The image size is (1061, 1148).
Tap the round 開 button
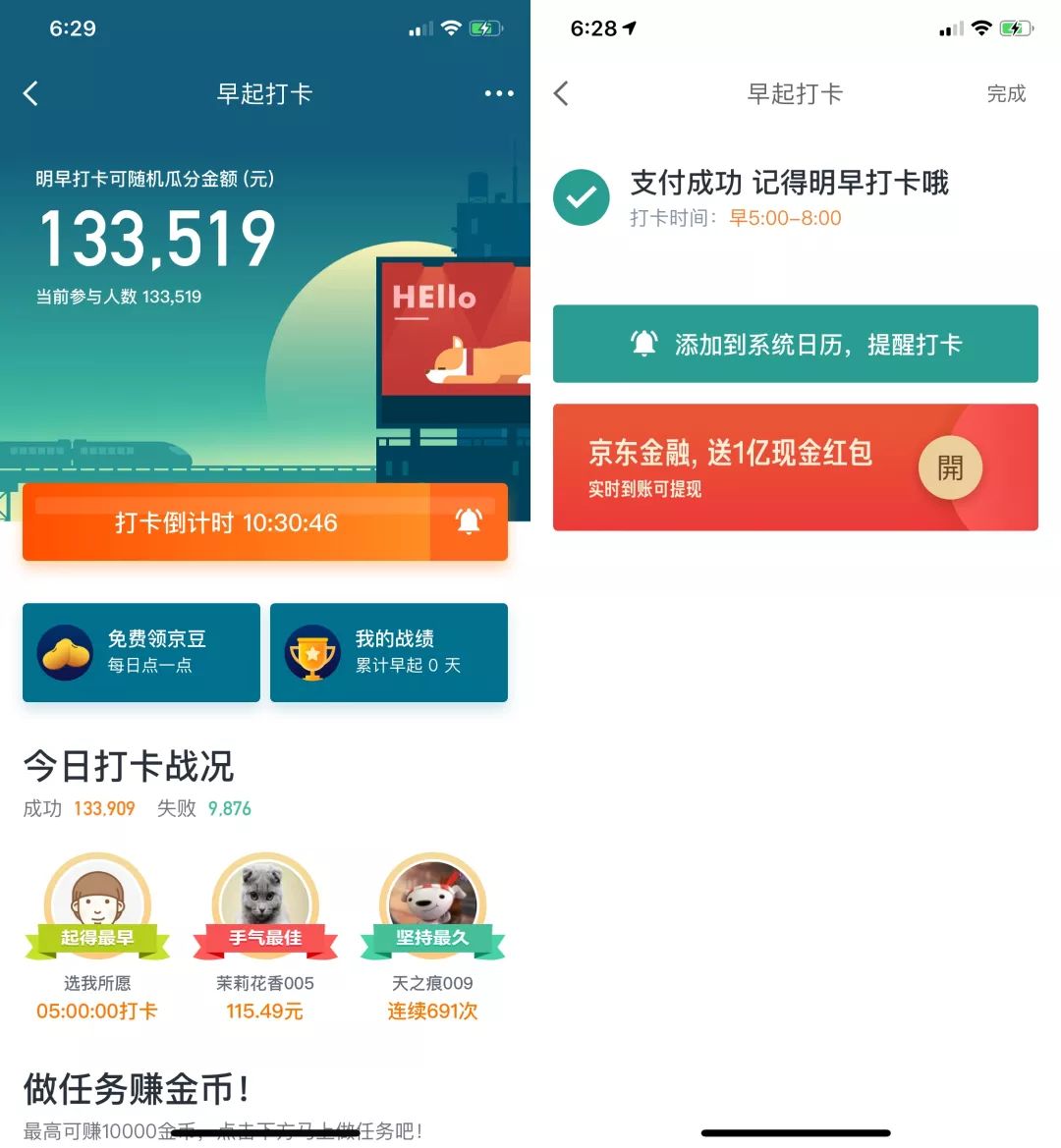pos(950,467)
